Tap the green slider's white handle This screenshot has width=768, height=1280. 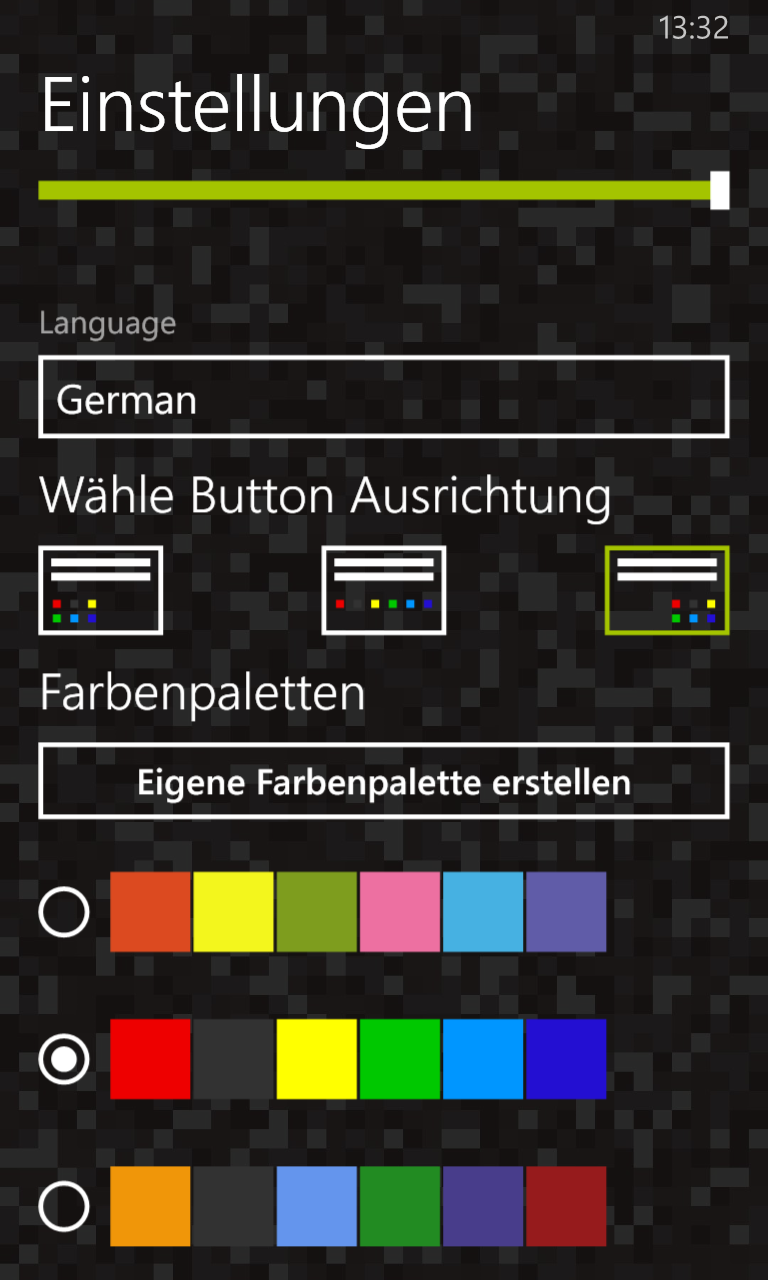[719, 190]
